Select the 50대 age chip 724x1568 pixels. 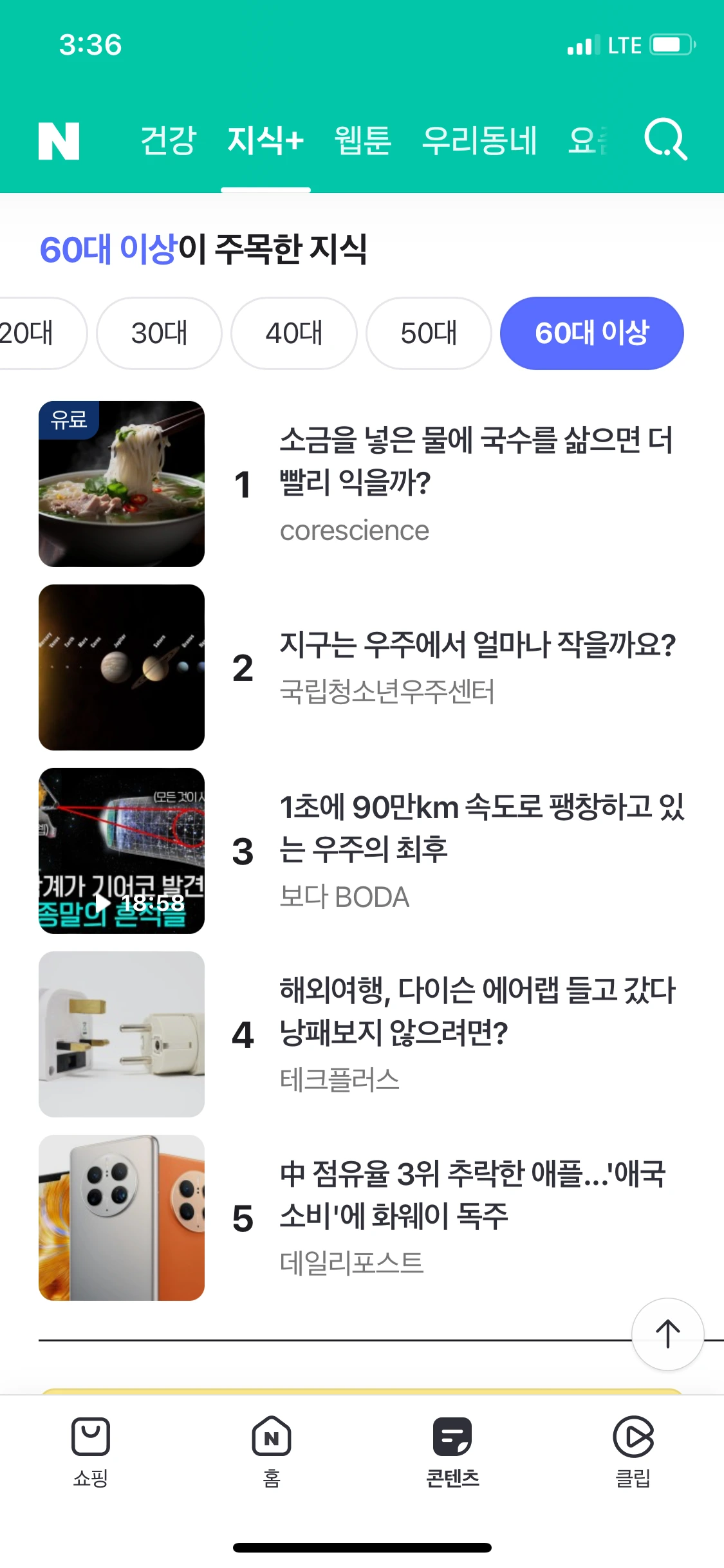click(x=429, y=333)
